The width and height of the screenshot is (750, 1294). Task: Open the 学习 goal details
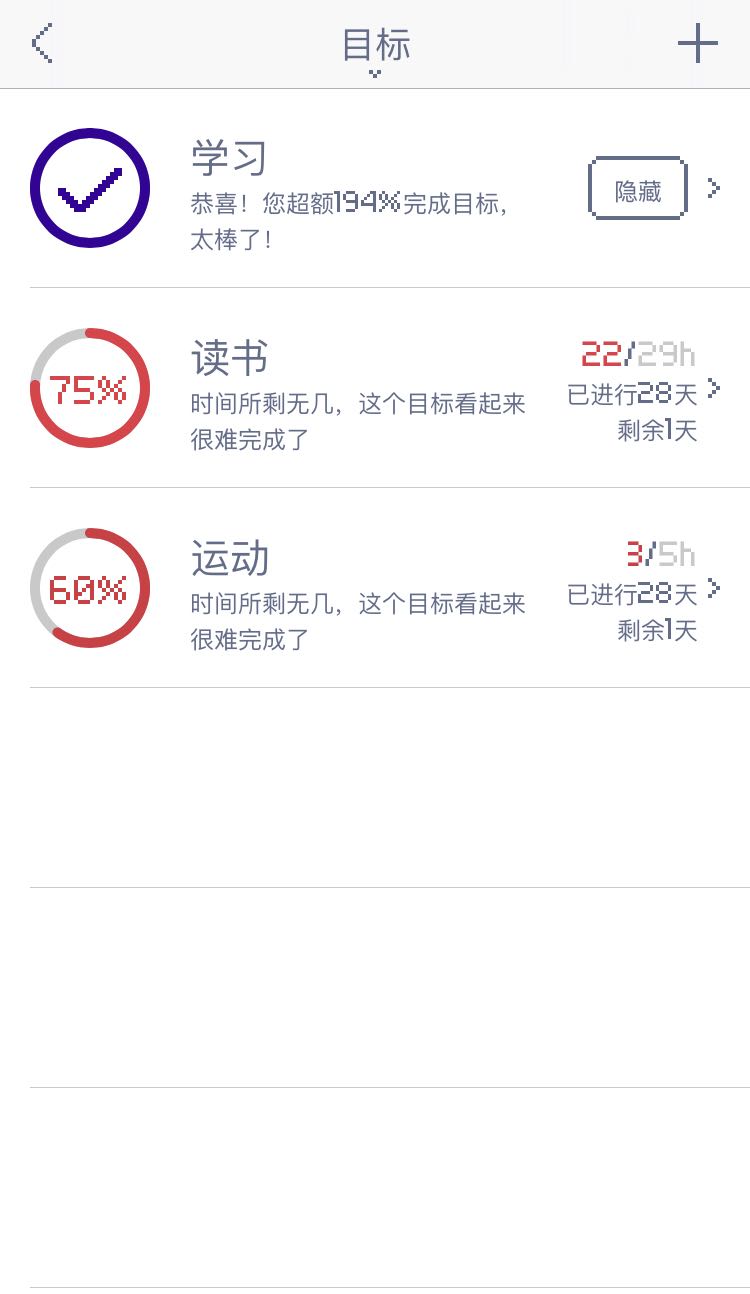712,188
